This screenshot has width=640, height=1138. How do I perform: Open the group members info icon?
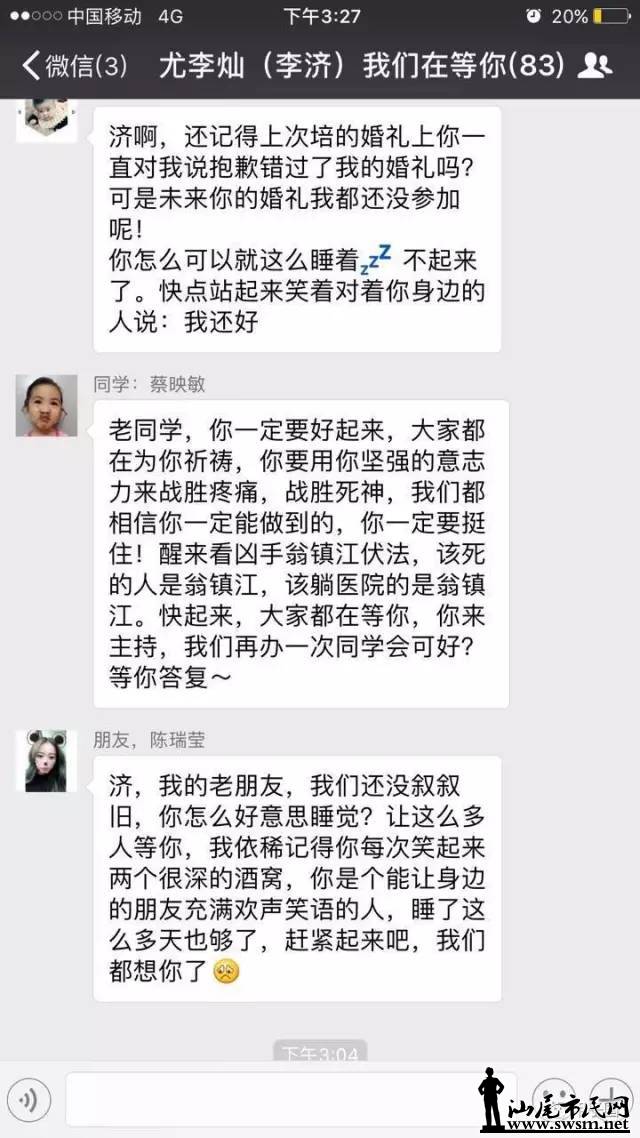coord(595,66)
